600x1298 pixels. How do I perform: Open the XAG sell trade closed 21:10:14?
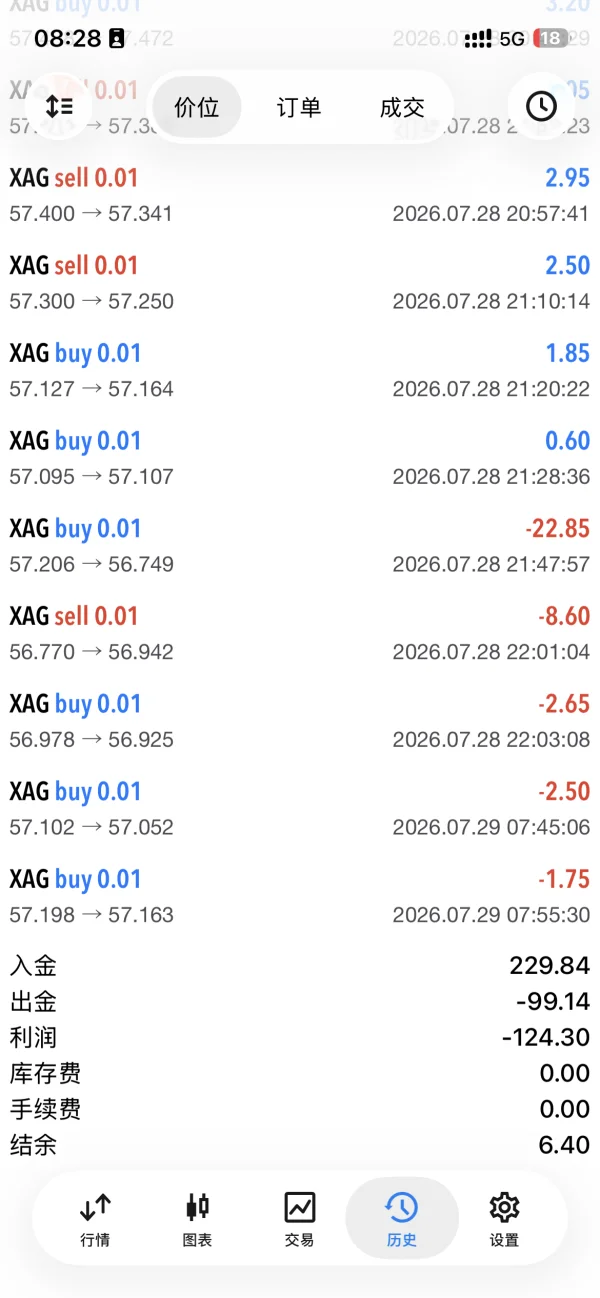tap(300, 283)
